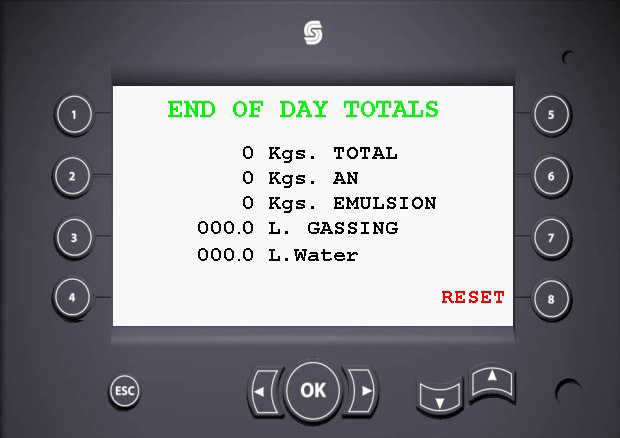Image resolution: width=620 pixels, height=438 pixels.
Task: Tap the up arrow key
Action: (491, 382)
